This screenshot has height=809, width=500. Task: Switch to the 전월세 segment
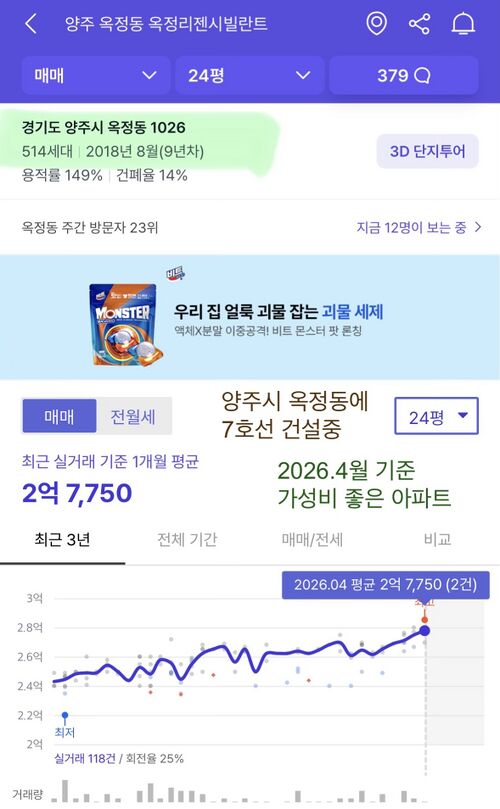click(x=133, y=416)
